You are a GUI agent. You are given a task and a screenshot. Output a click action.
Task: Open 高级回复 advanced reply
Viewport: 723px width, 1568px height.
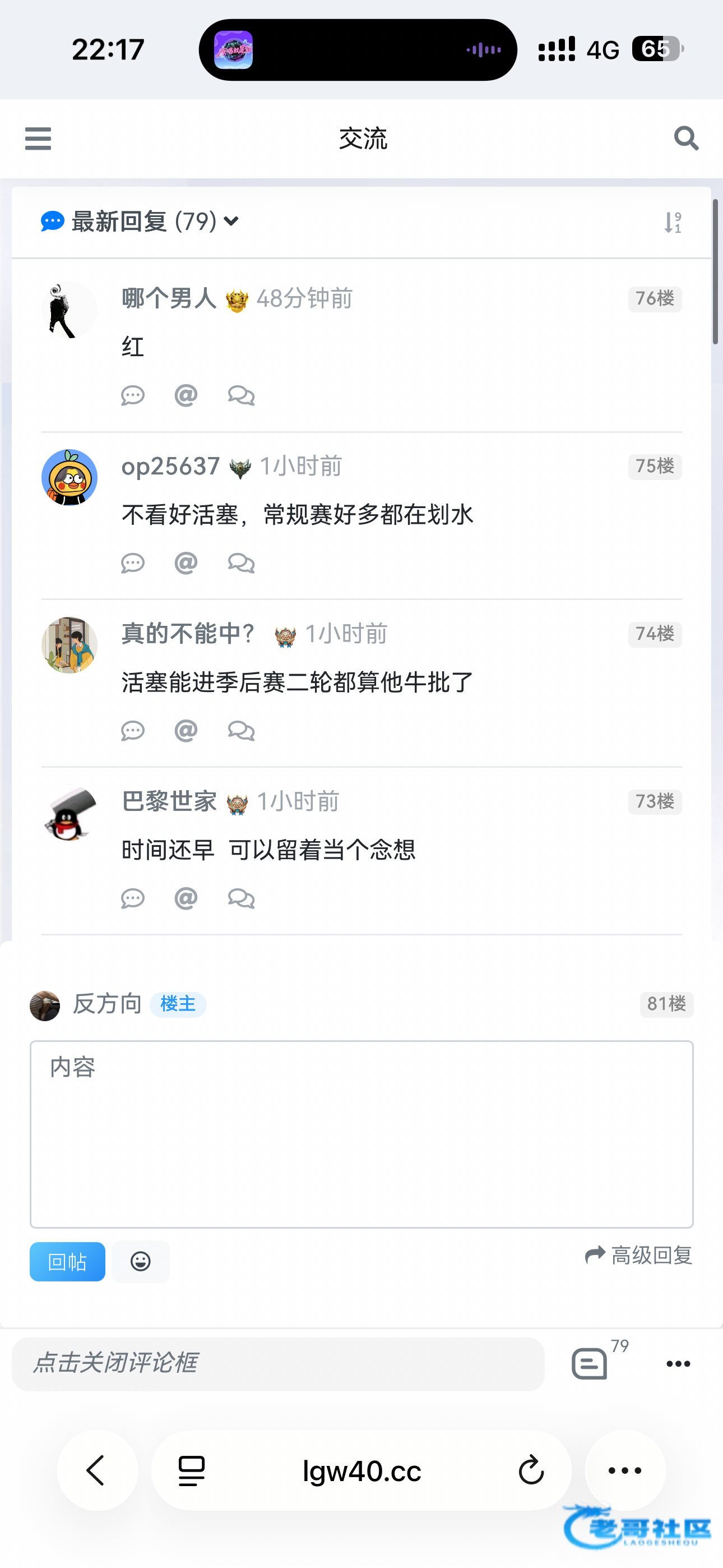coord(639,1255)
